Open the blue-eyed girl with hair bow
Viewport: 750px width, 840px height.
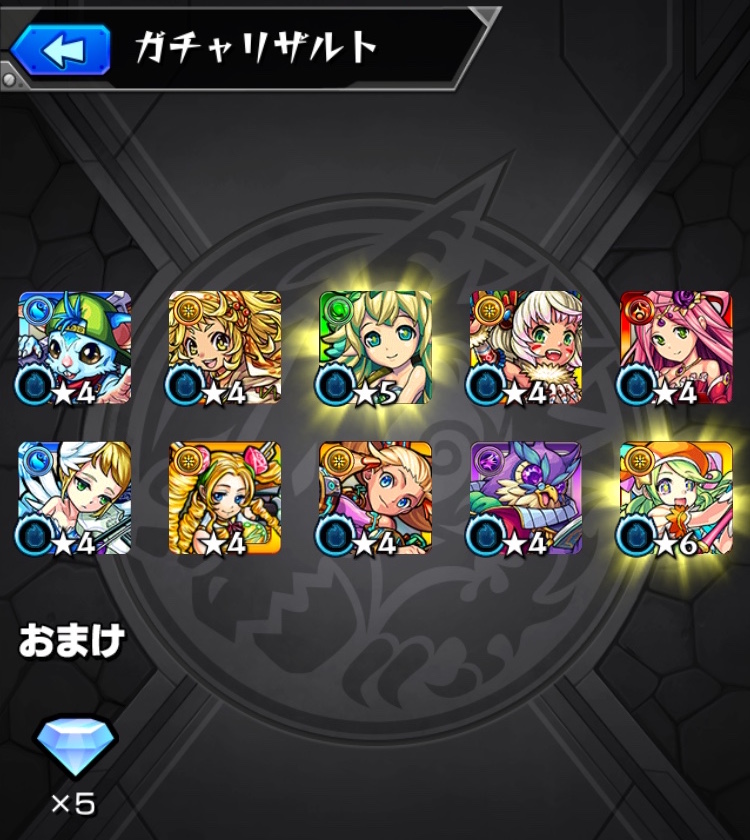tap(375, 497)
